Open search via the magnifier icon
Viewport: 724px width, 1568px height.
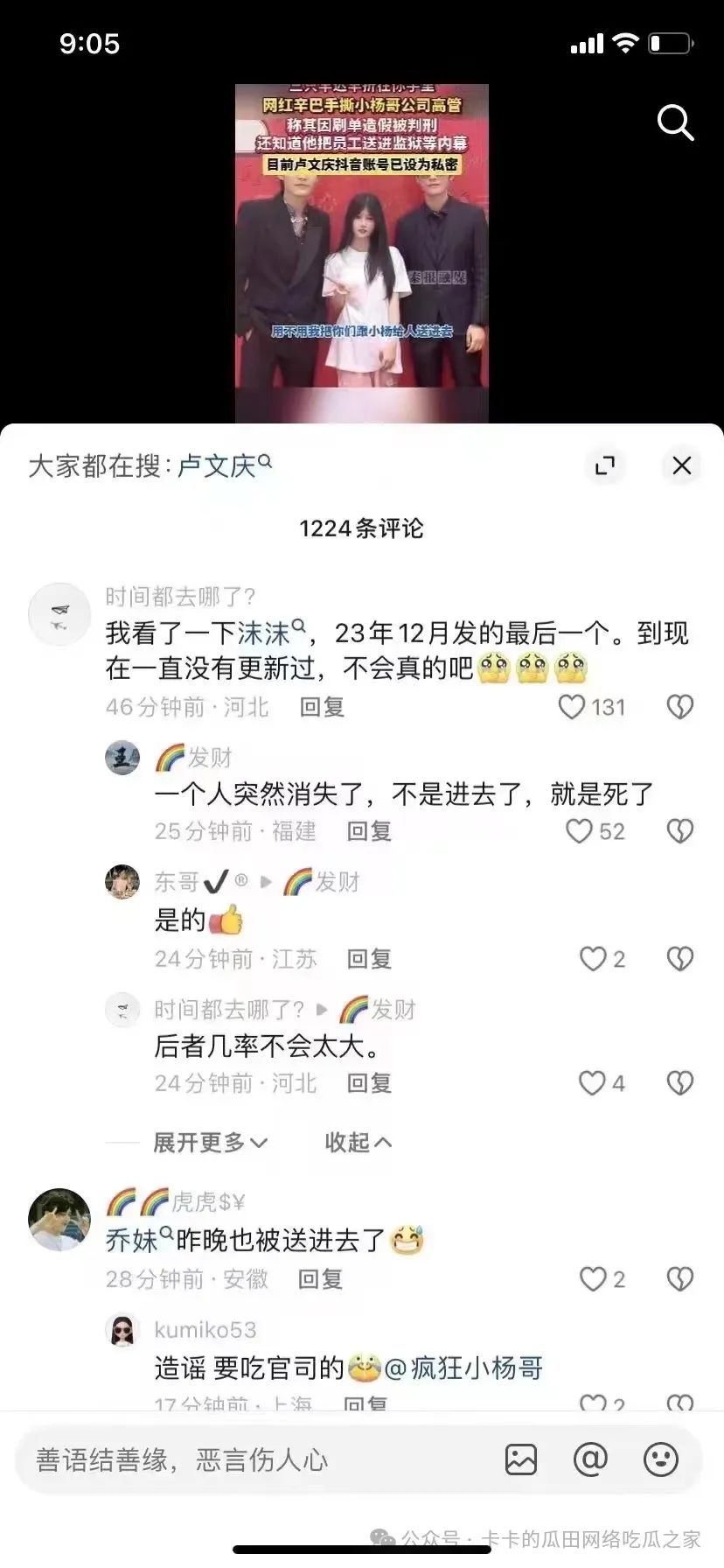(675, 123)
